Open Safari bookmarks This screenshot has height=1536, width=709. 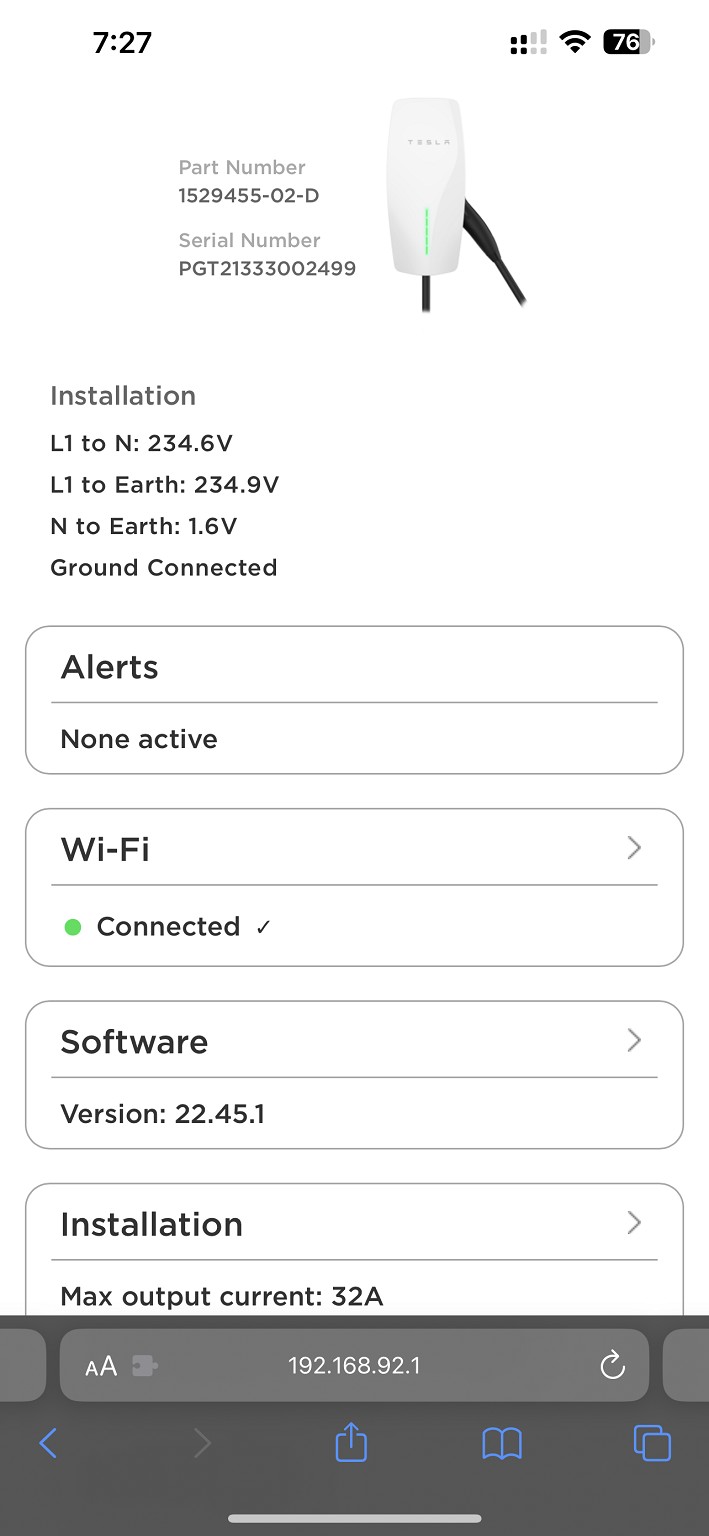click(x=502, y=1443)
